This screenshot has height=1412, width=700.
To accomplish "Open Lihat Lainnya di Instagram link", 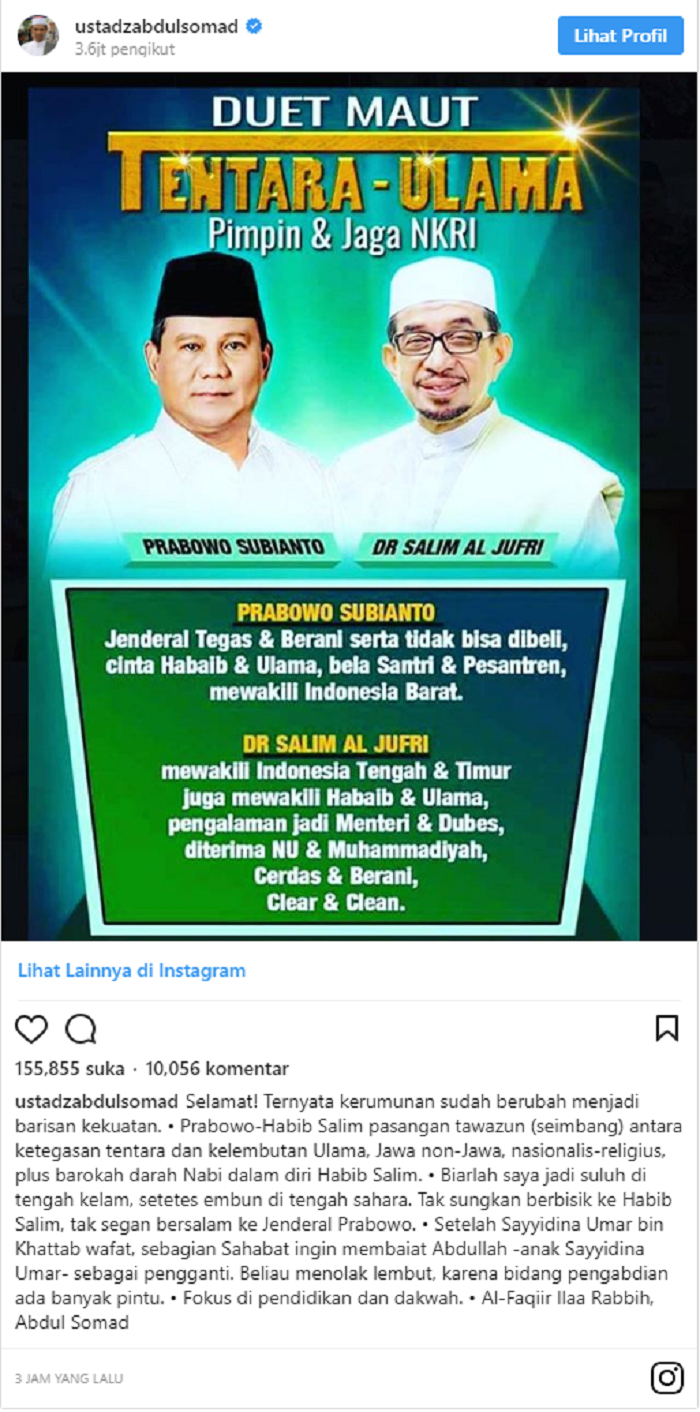I will 131,970.
